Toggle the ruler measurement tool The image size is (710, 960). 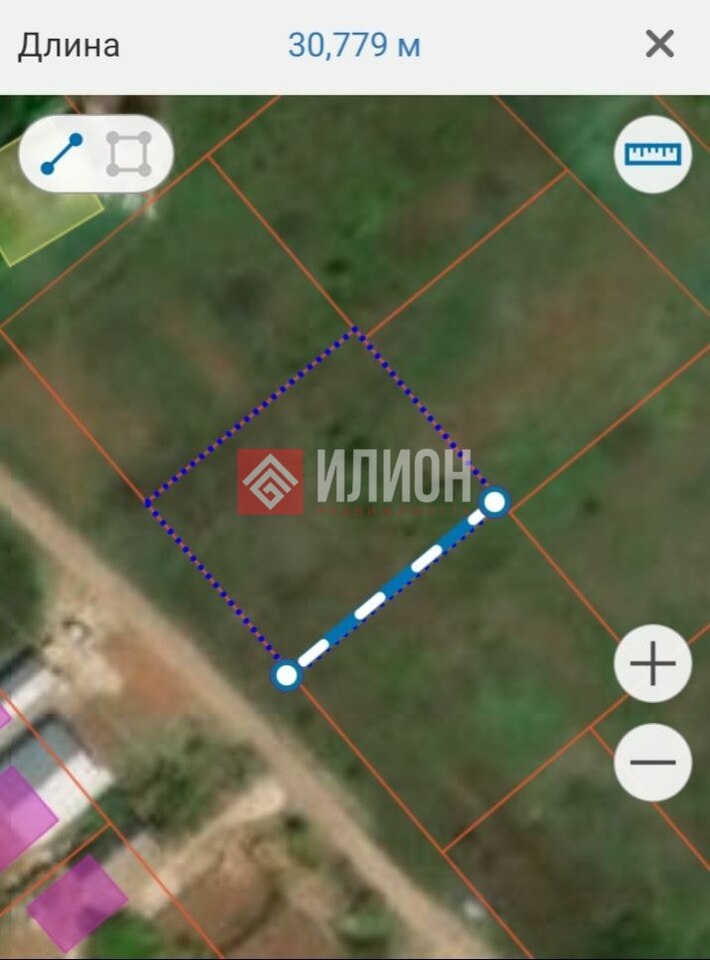(x=652, y=154)
